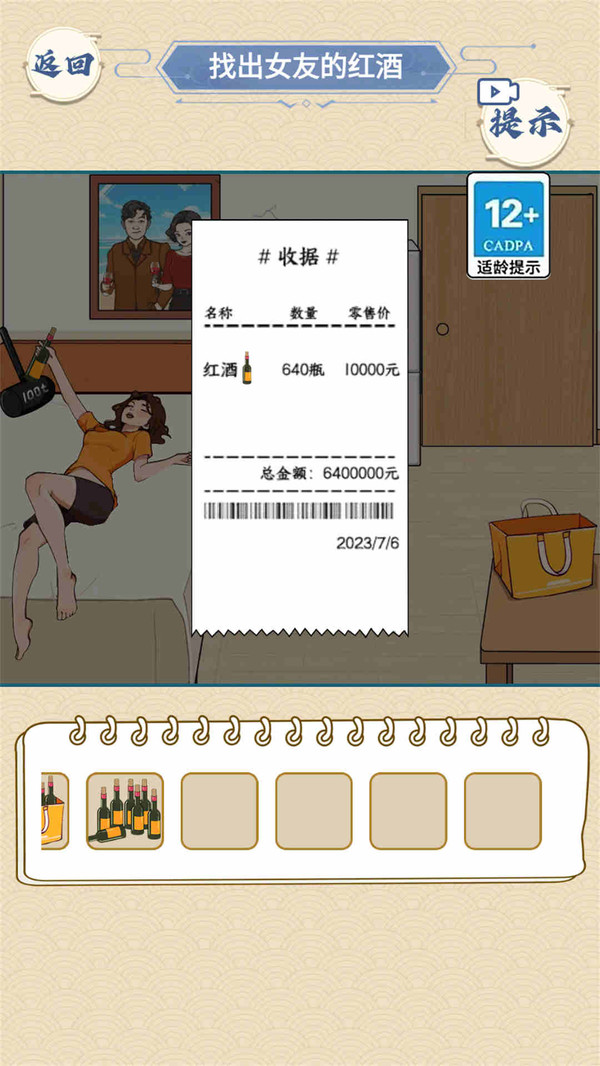Image resolution: width=600 pixels, height=1066 pixels.
Task: Tap the couple's framed photo on the wall
Action: tap(155, 247)
